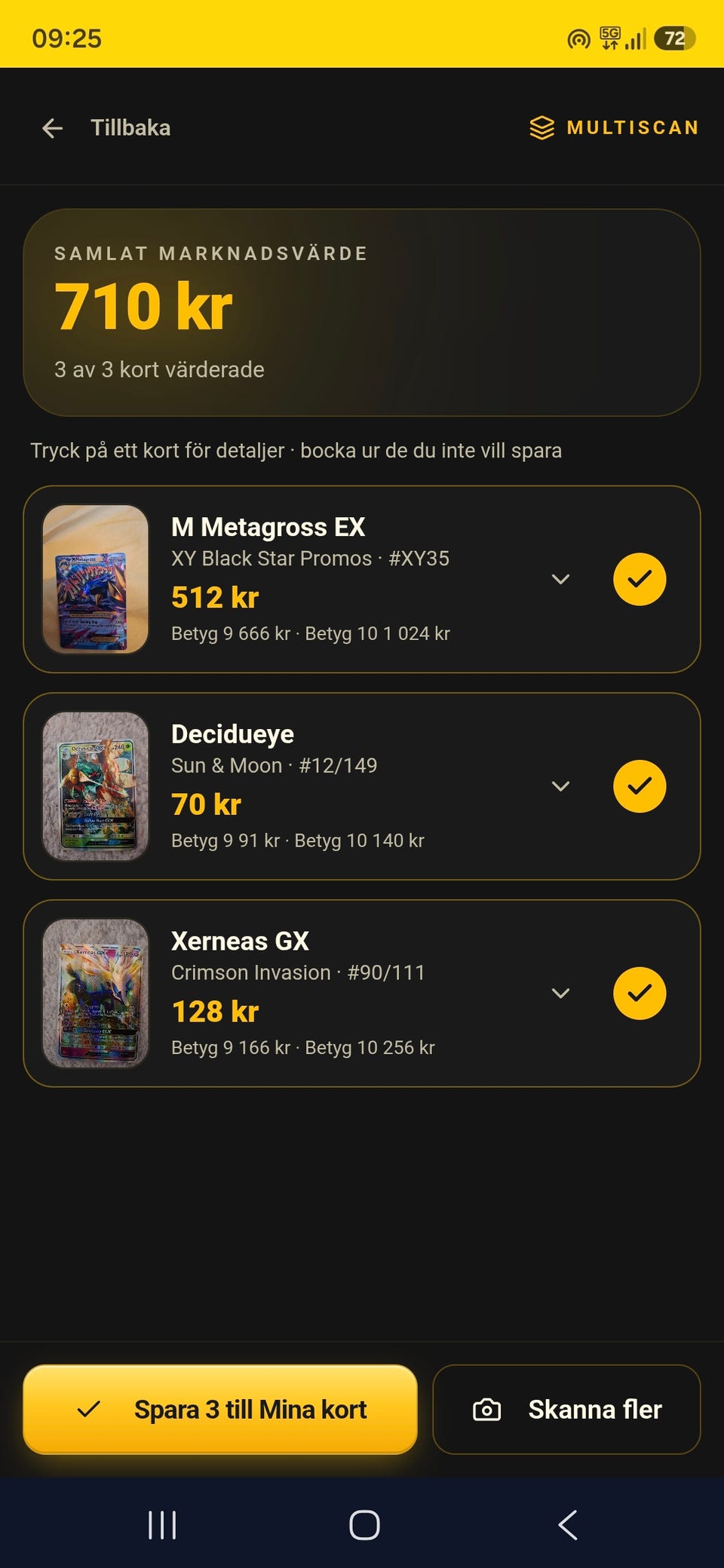
Task: Tap Spara 3 till Mina kort
Action: point(220,1410)
